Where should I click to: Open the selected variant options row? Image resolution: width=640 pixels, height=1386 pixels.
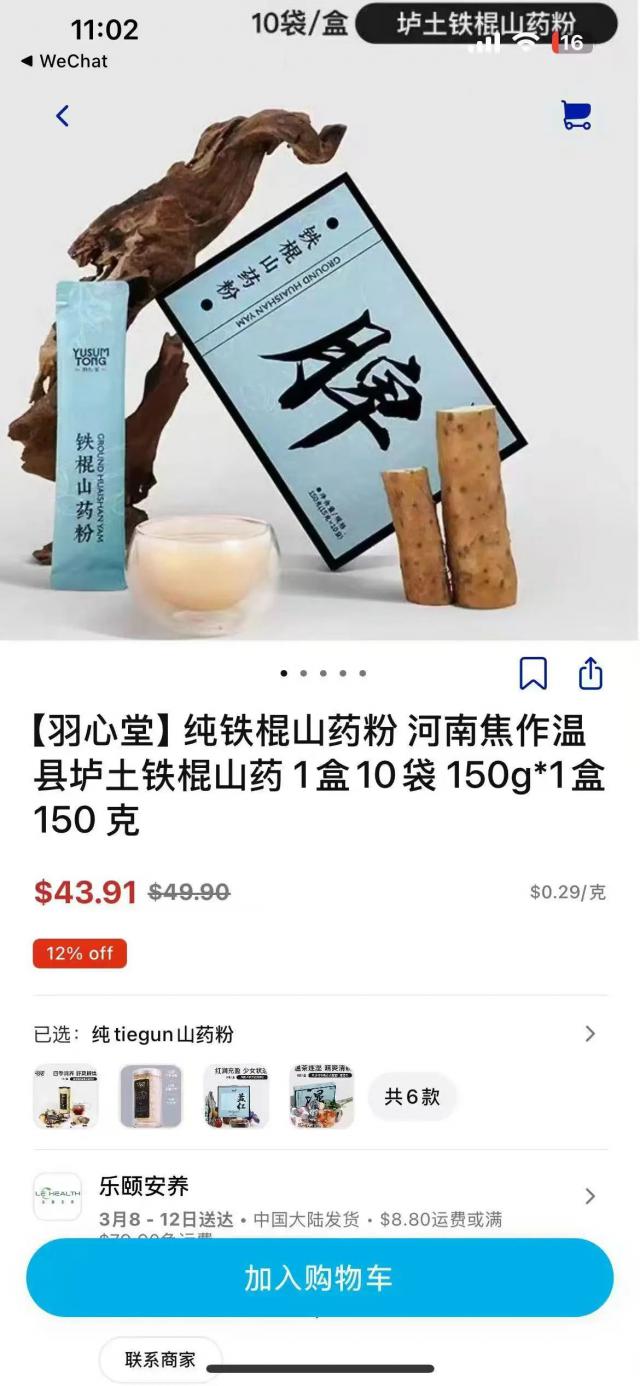[x=318, y=1034]
